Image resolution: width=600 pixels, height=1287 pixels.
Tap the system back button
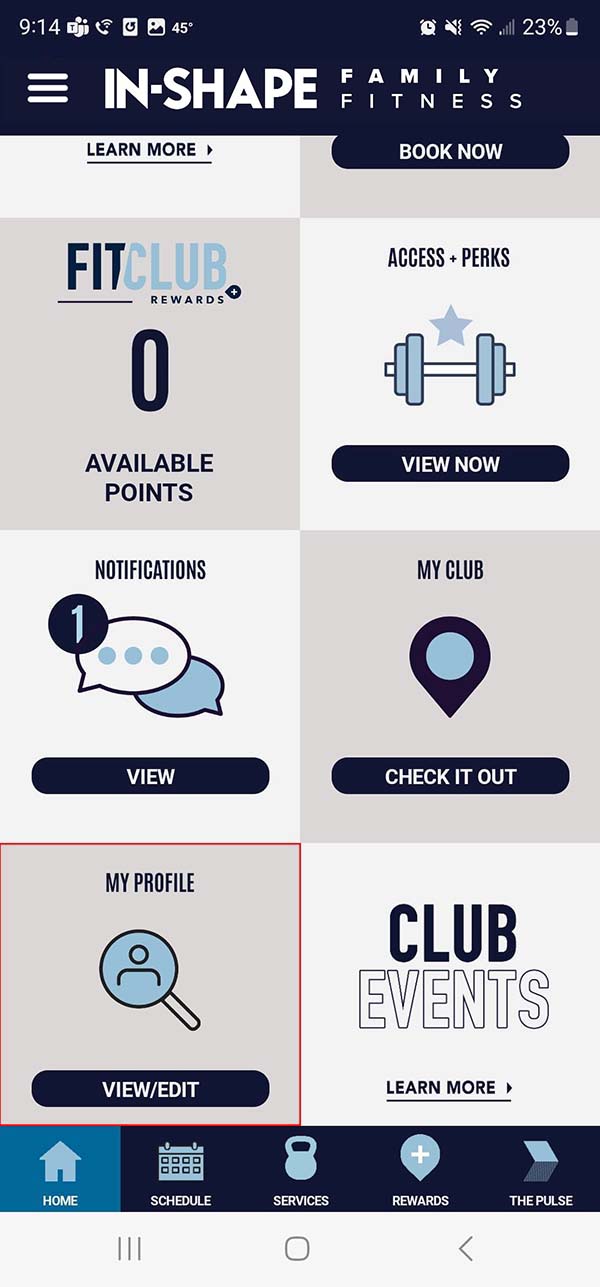tap(465, 1248)
